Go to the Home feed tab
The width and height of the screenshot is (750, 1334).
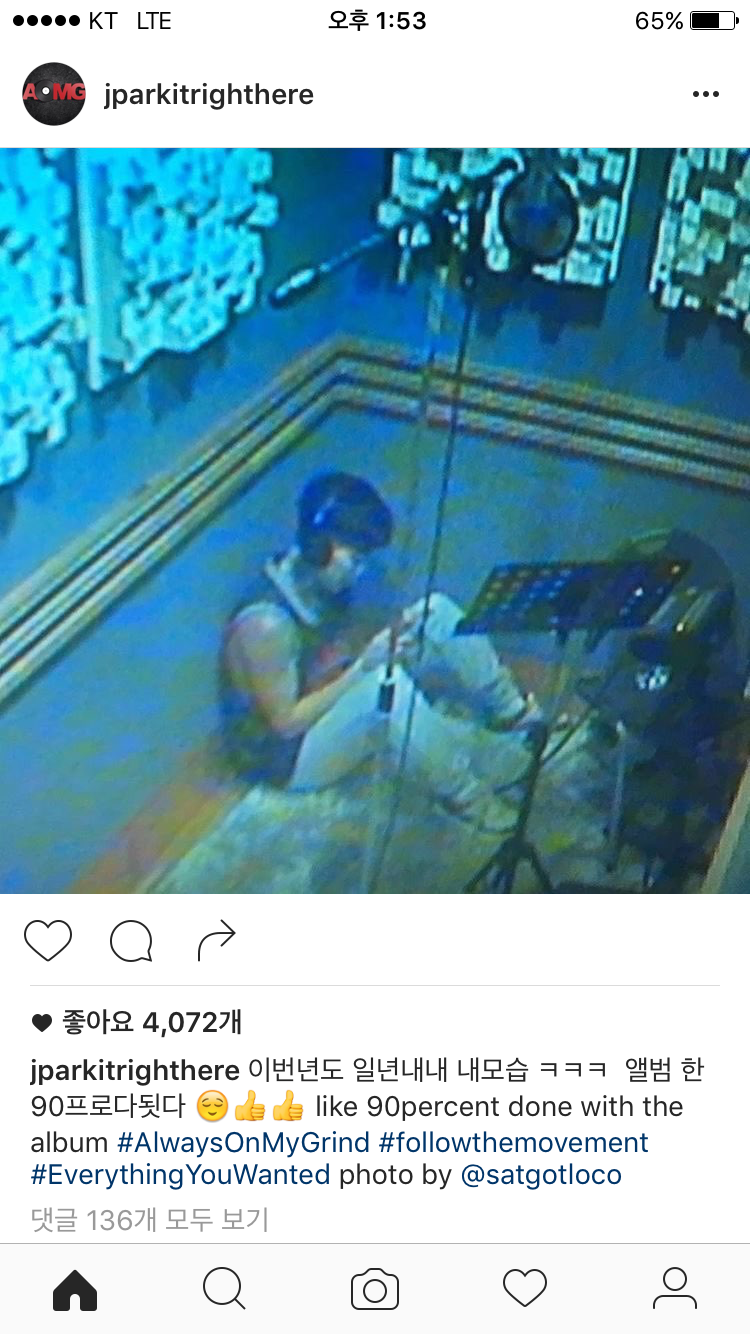pyautogui.click(x=75, y=1290)
